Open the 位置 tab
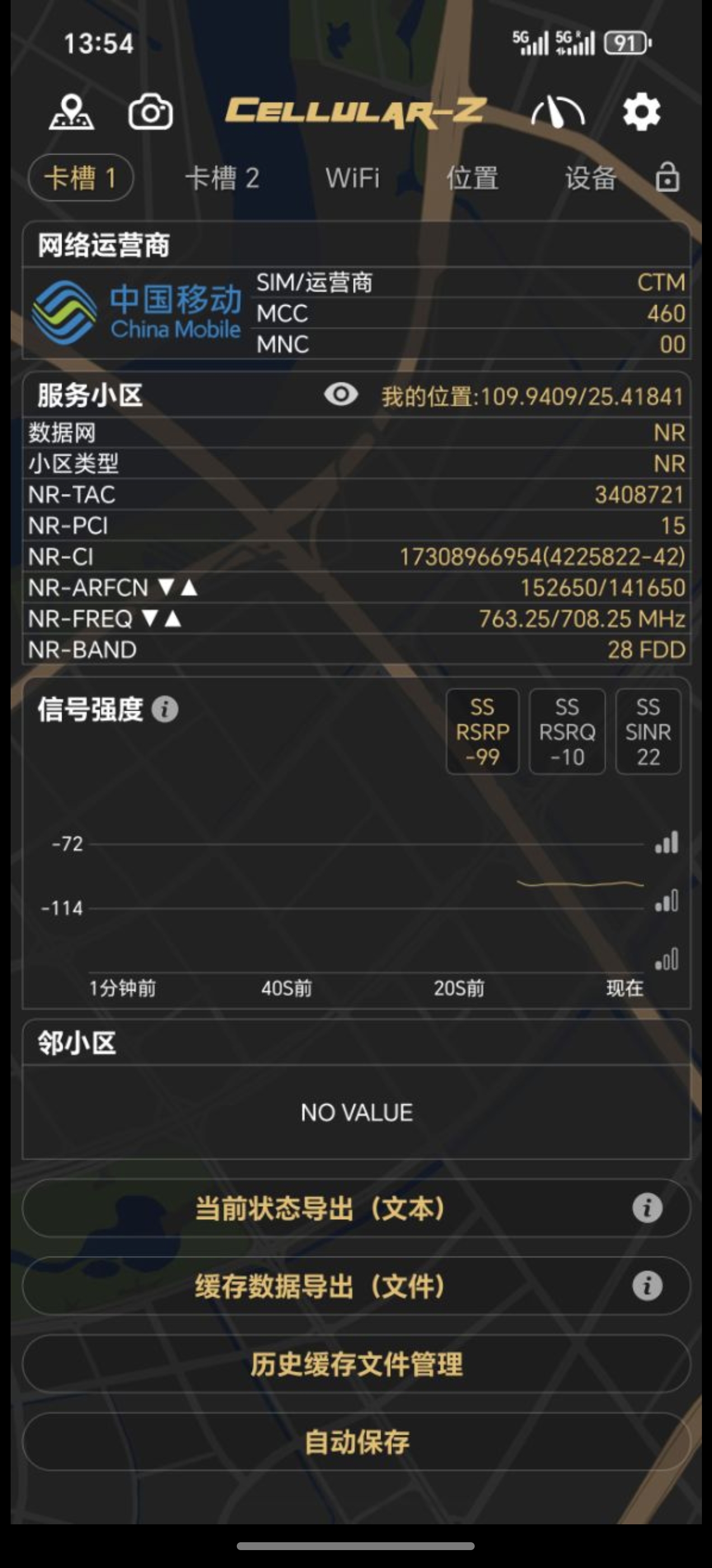712x1568 pixels. 472,178
